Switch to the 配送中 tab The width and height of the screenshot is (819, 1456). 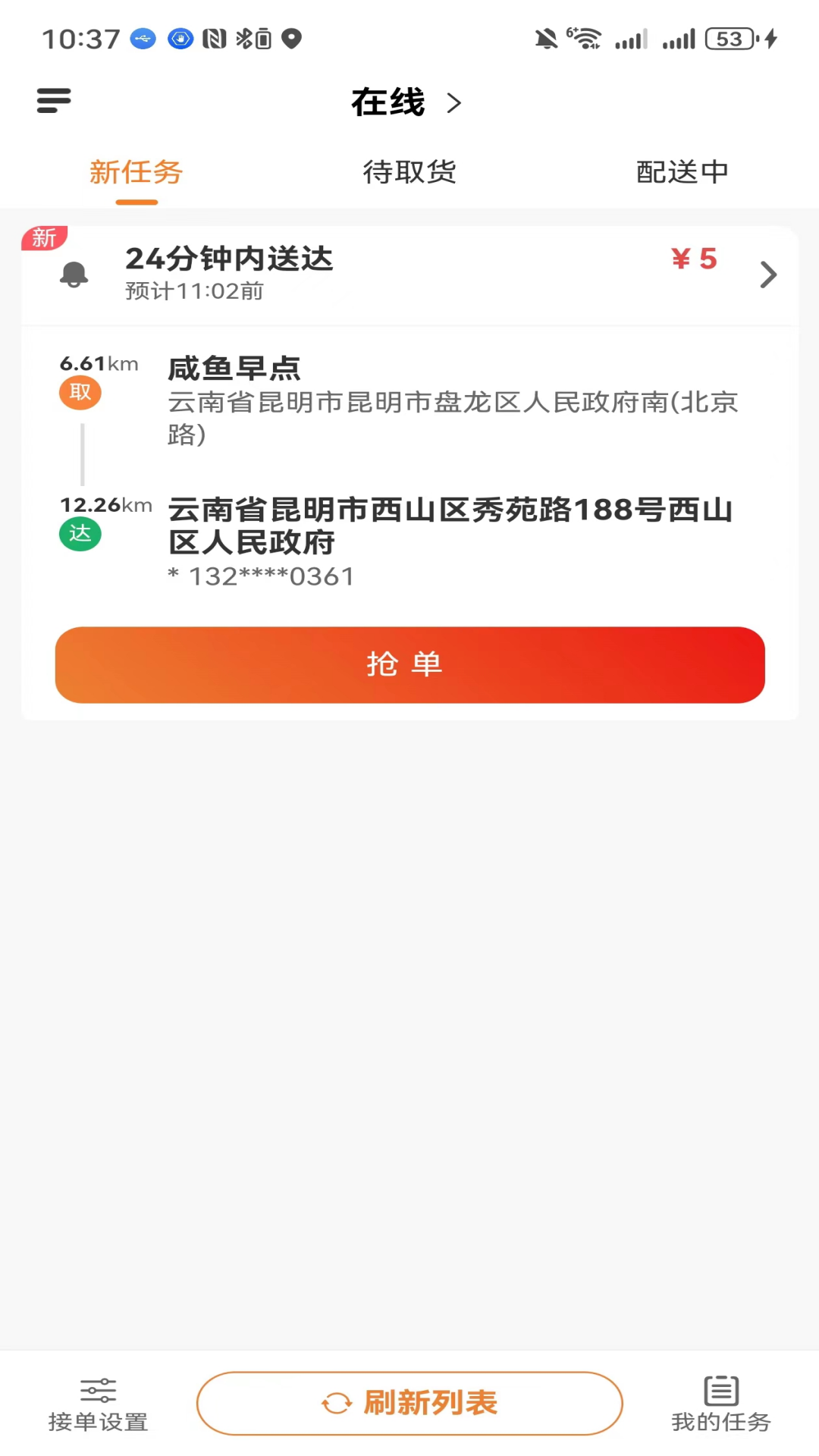coord(682,172)
